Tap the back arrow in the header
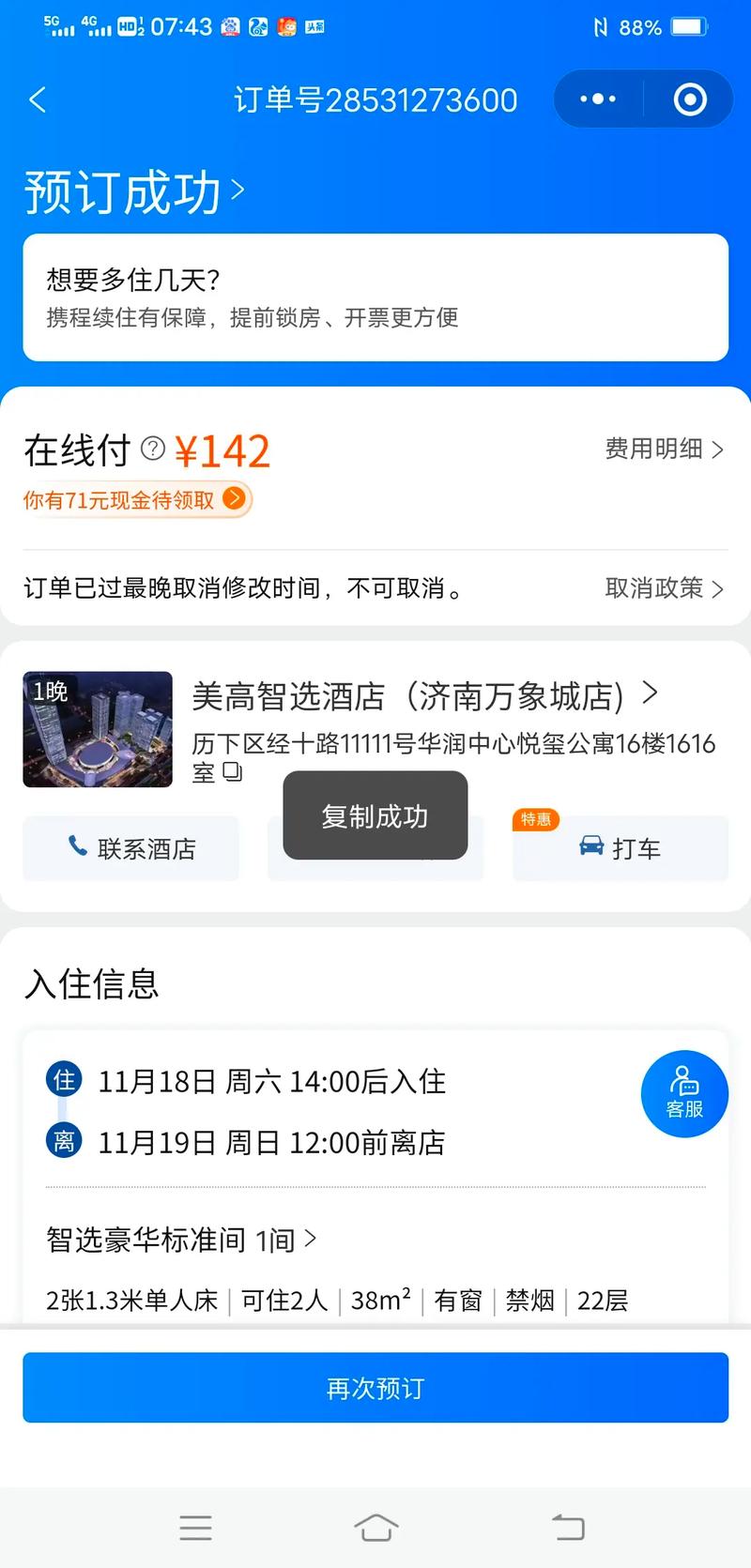Image resolution: width=751 pixels, height=1568 pixels. 38,99
